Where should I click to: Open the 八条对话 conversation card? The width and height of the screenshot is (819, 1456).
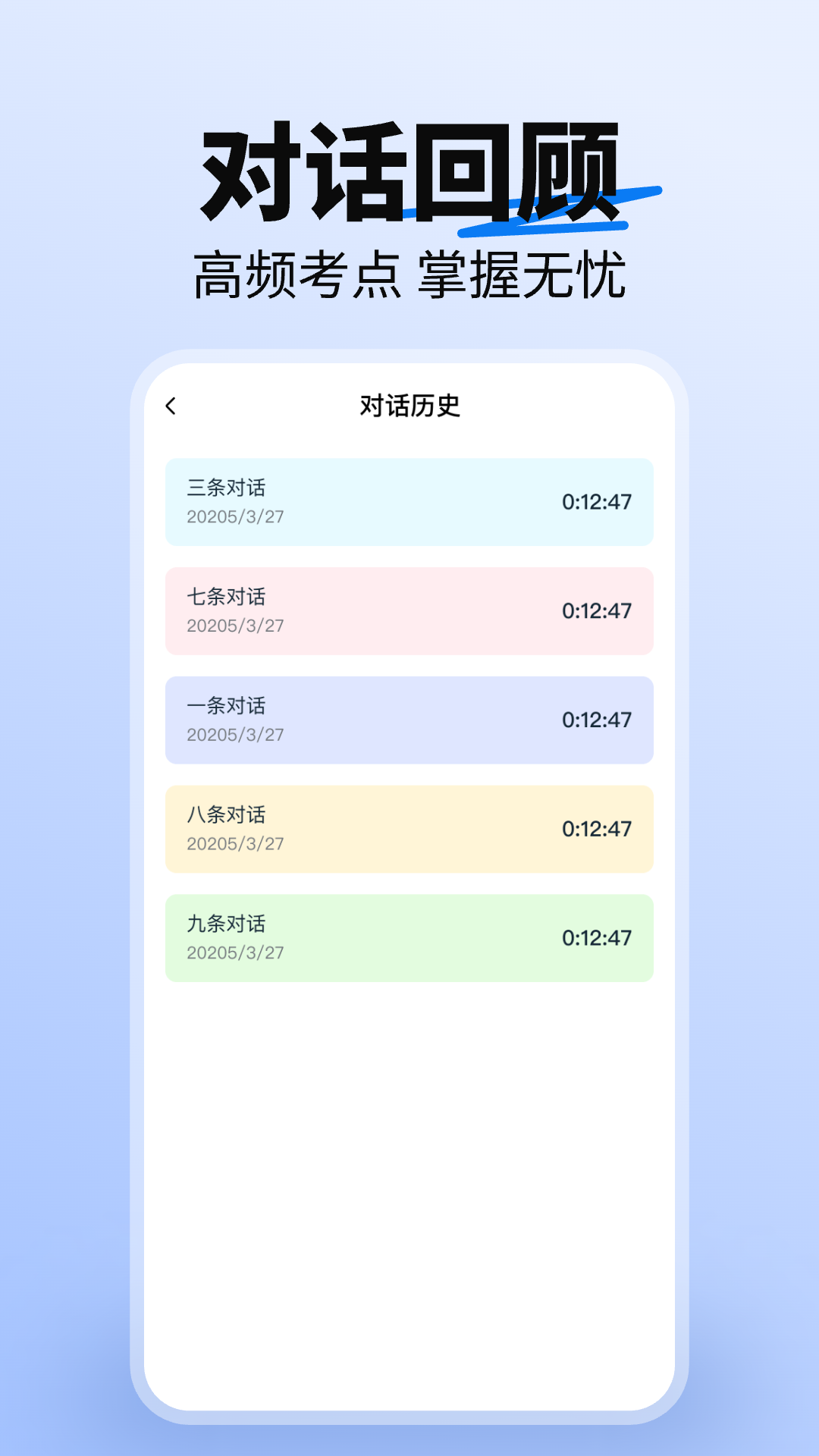tap(409, 829)
